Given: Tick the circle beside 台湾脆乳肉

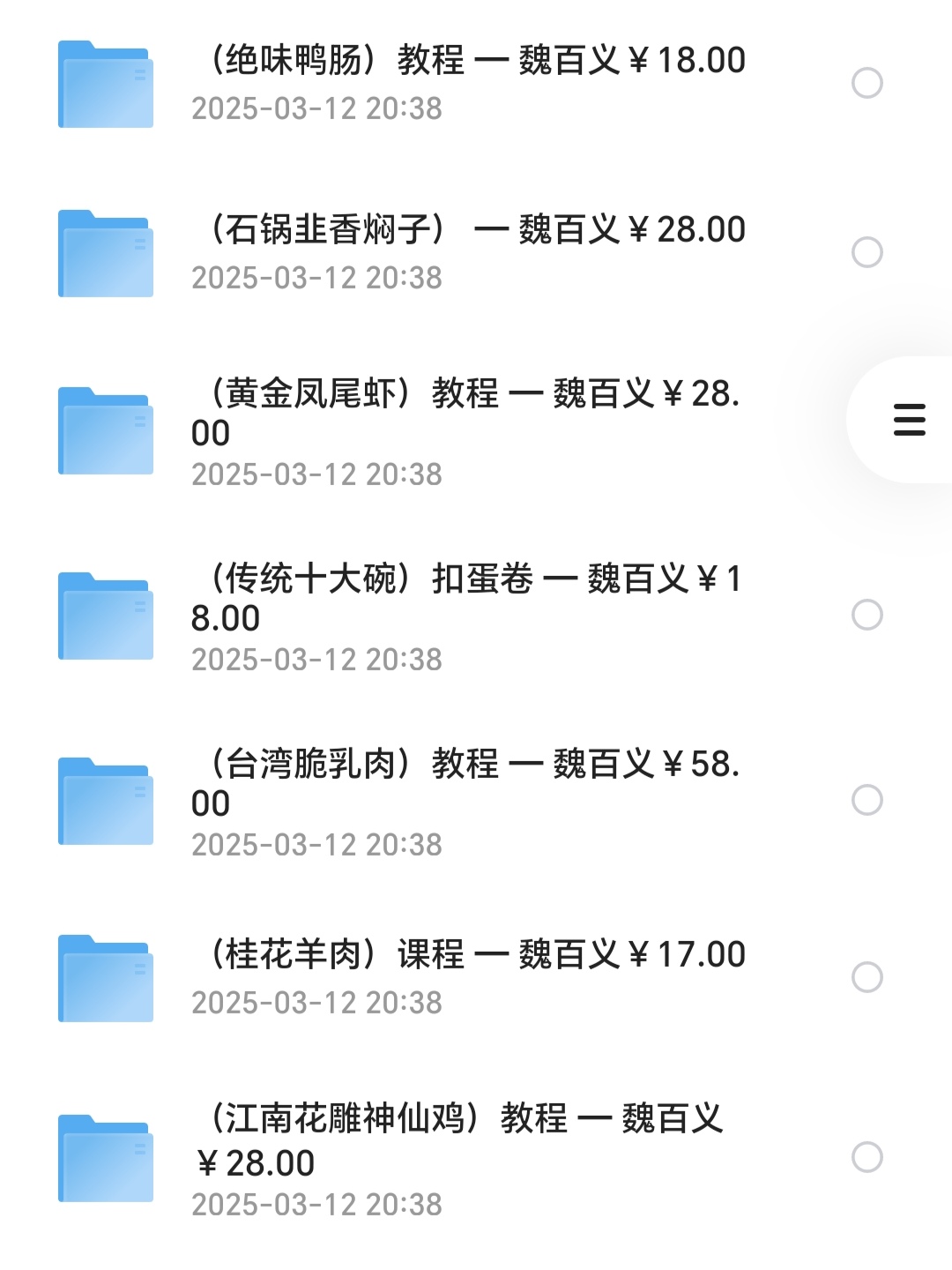Looking at the screenshot, I should click(x=867, y=800).
